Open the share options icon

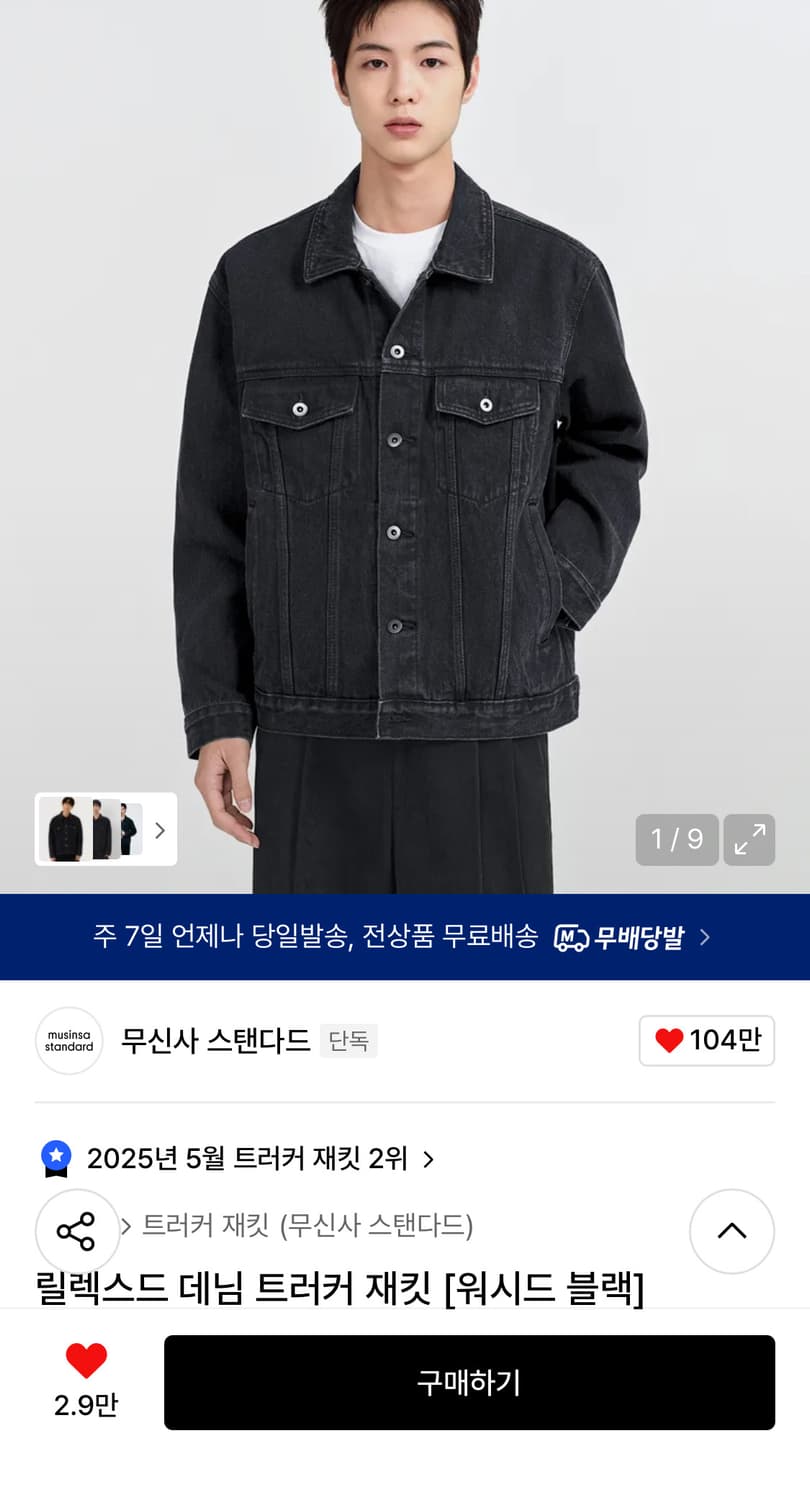coord(76,1231)
